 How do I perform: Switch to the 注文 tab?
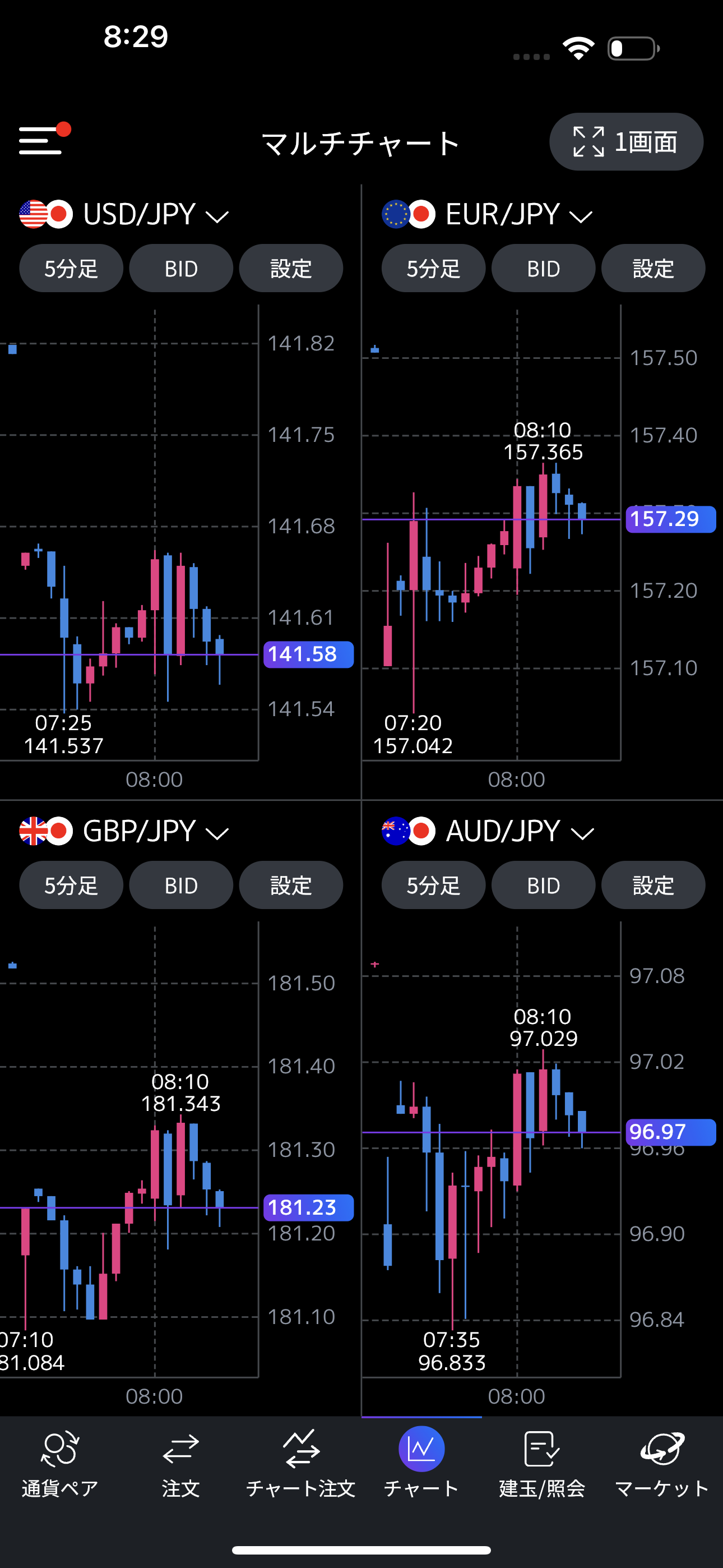pyautogui.click(x=180, y=1464)
